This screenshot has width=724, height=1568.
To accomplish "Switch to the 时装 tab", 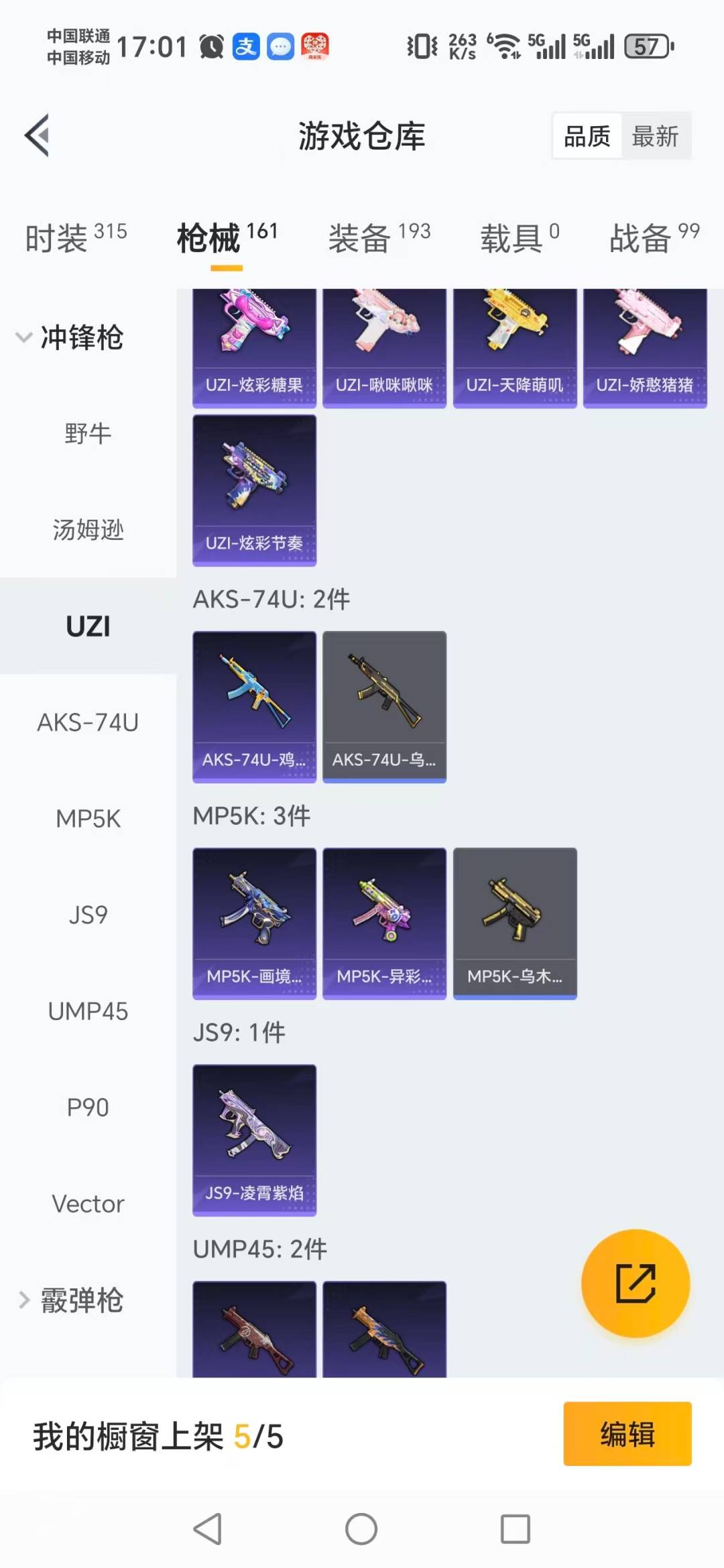I will [75, 238].
